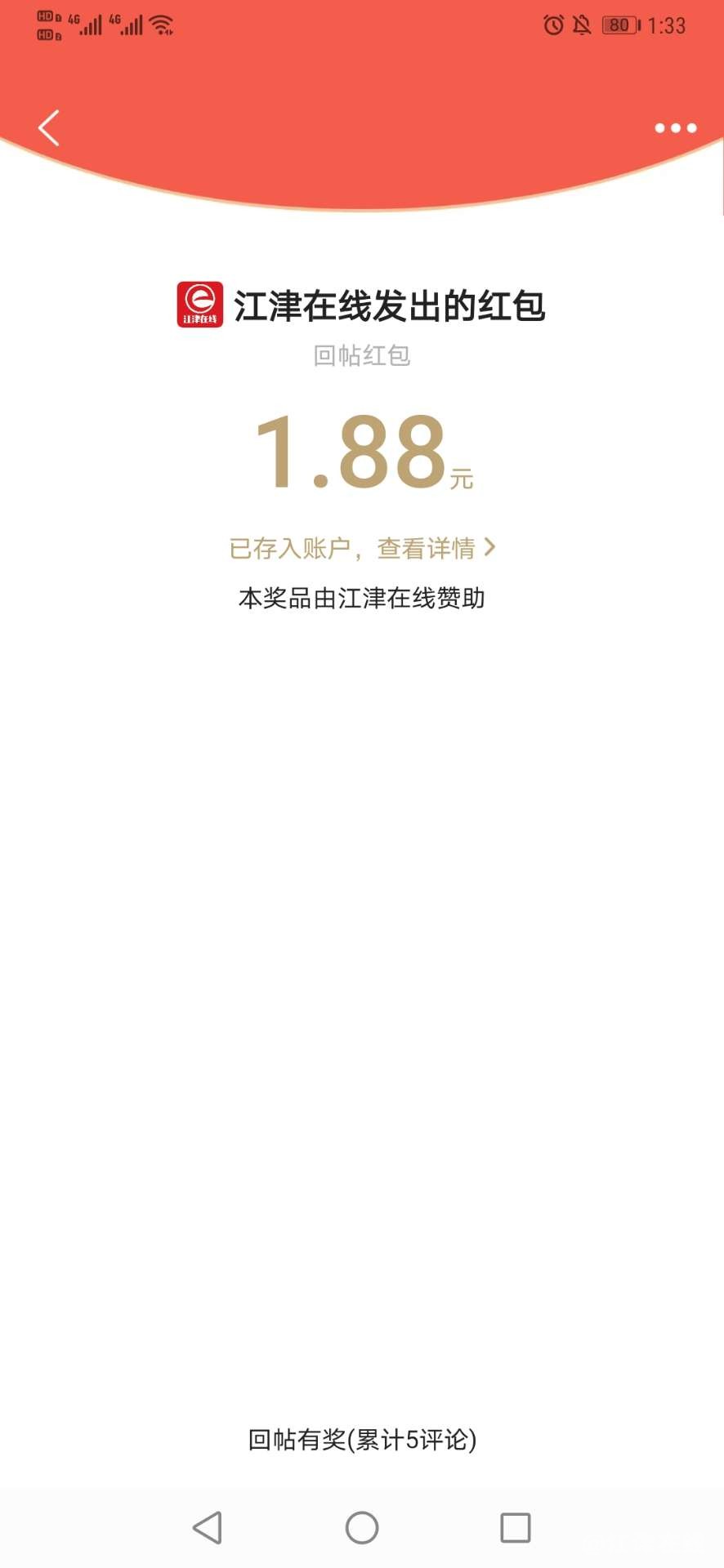Open the three-dot overflow menu
Image resolution: width=724 pixels, height=1568 pixels.
click(x=675, y=128)
